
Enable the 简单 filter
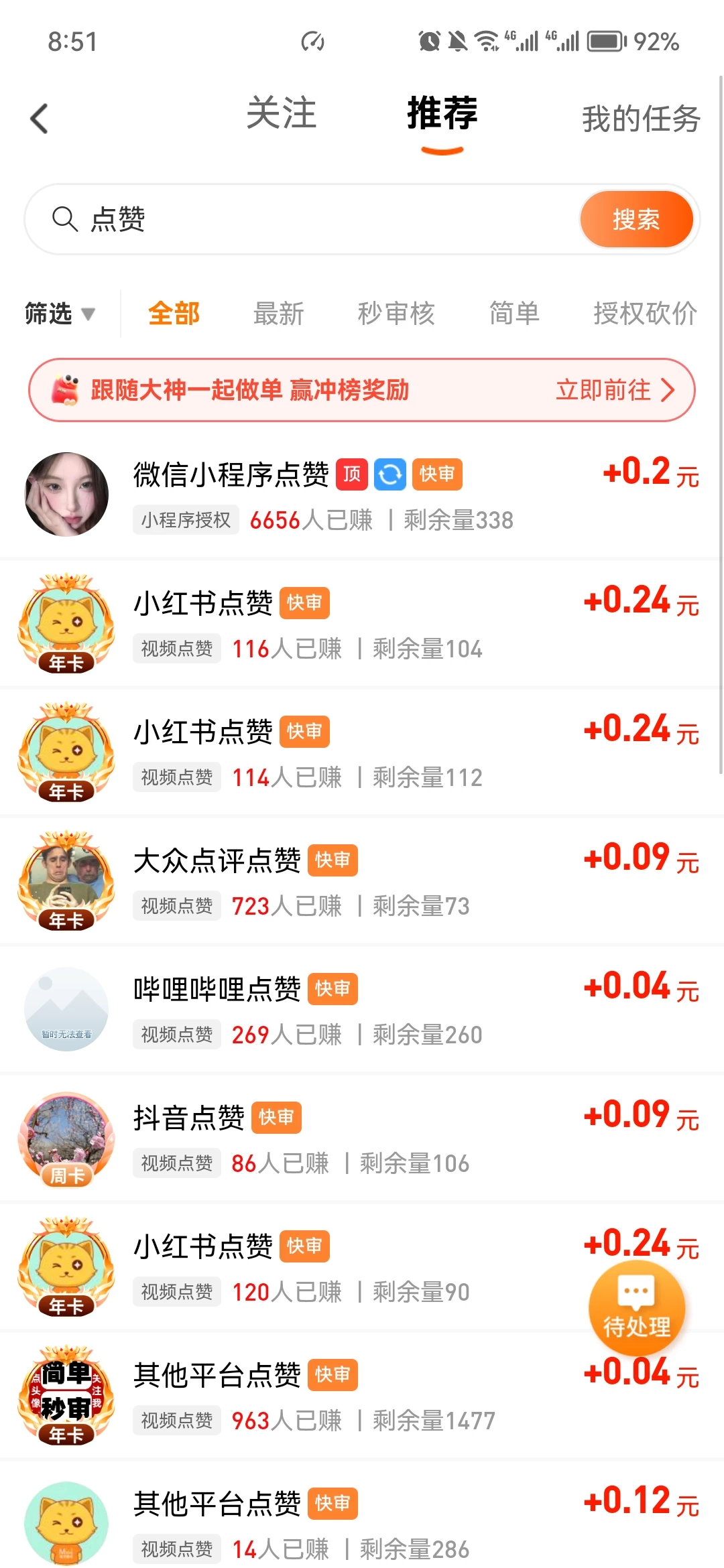pos(513,313)
